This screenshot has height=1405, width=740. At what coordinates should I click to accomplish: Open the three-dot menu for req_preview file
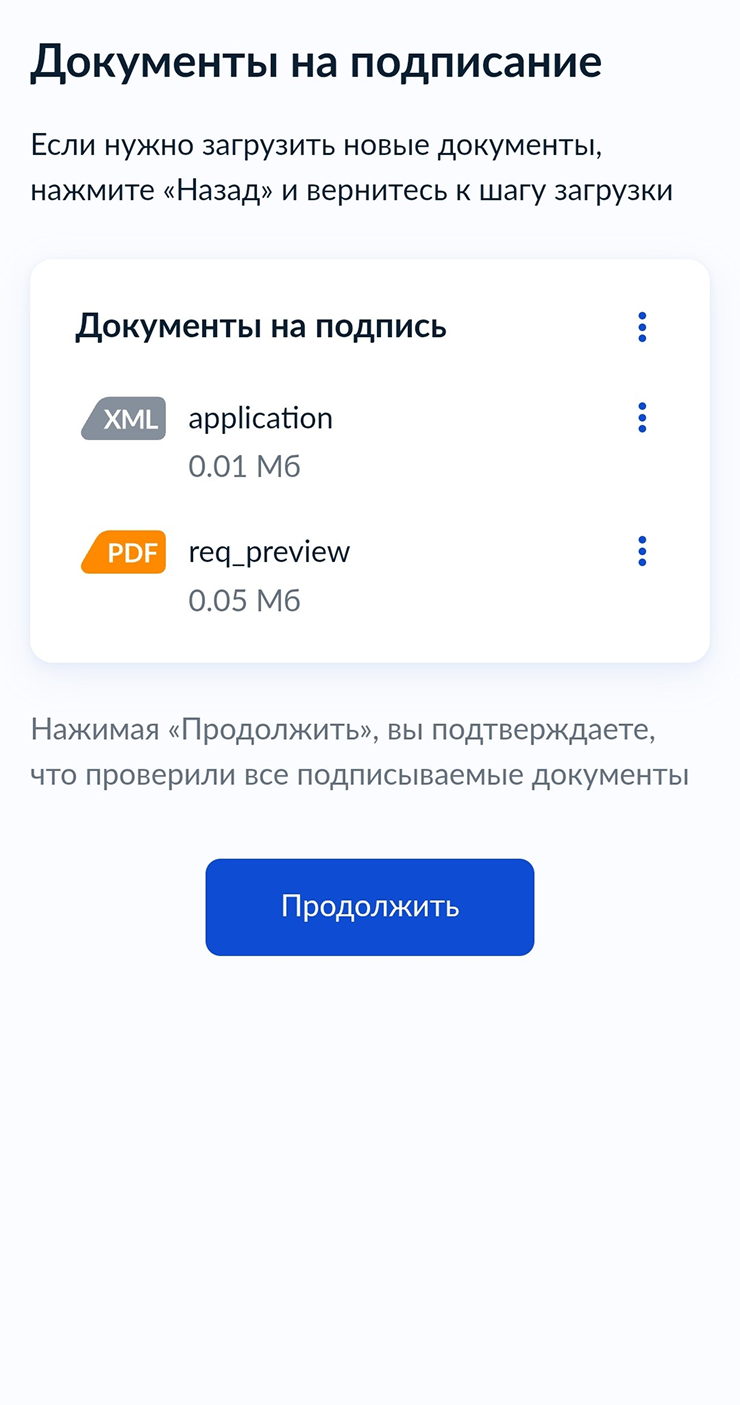pos(642,551)
